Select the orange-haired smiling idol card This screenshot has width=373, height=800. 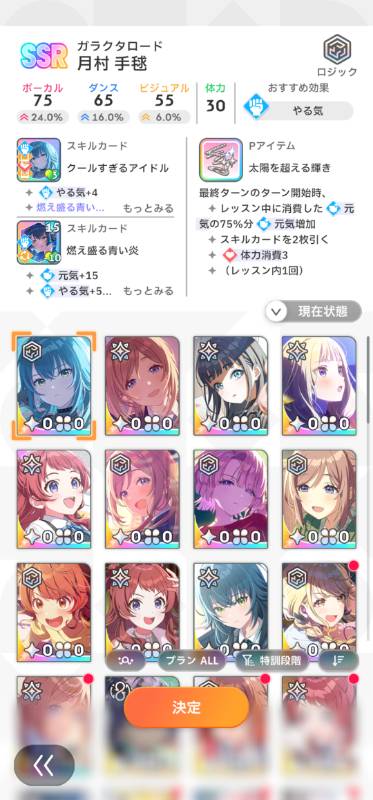click(54, 612)
